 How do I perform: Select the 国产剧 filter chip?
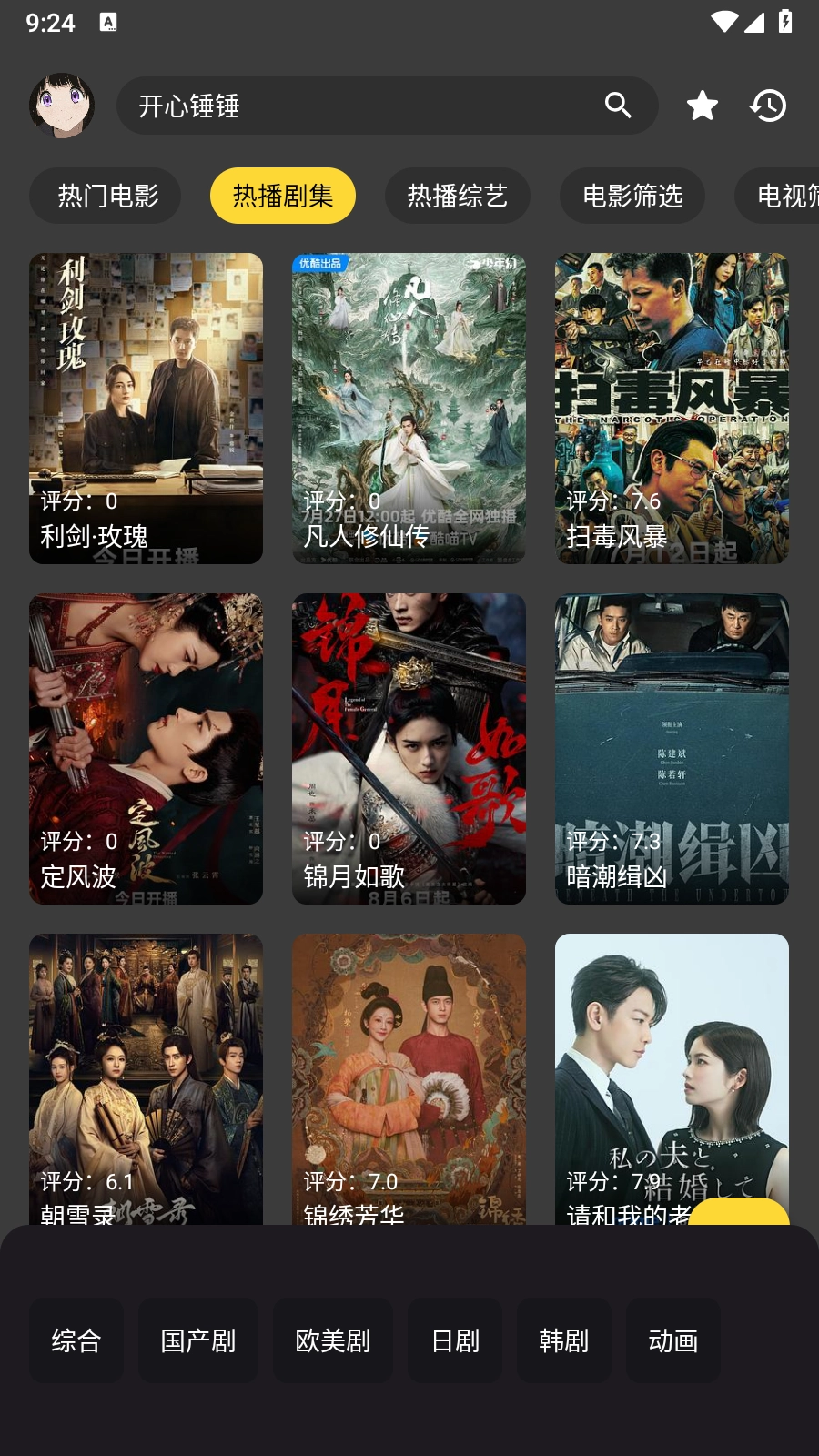point(197,1340)
